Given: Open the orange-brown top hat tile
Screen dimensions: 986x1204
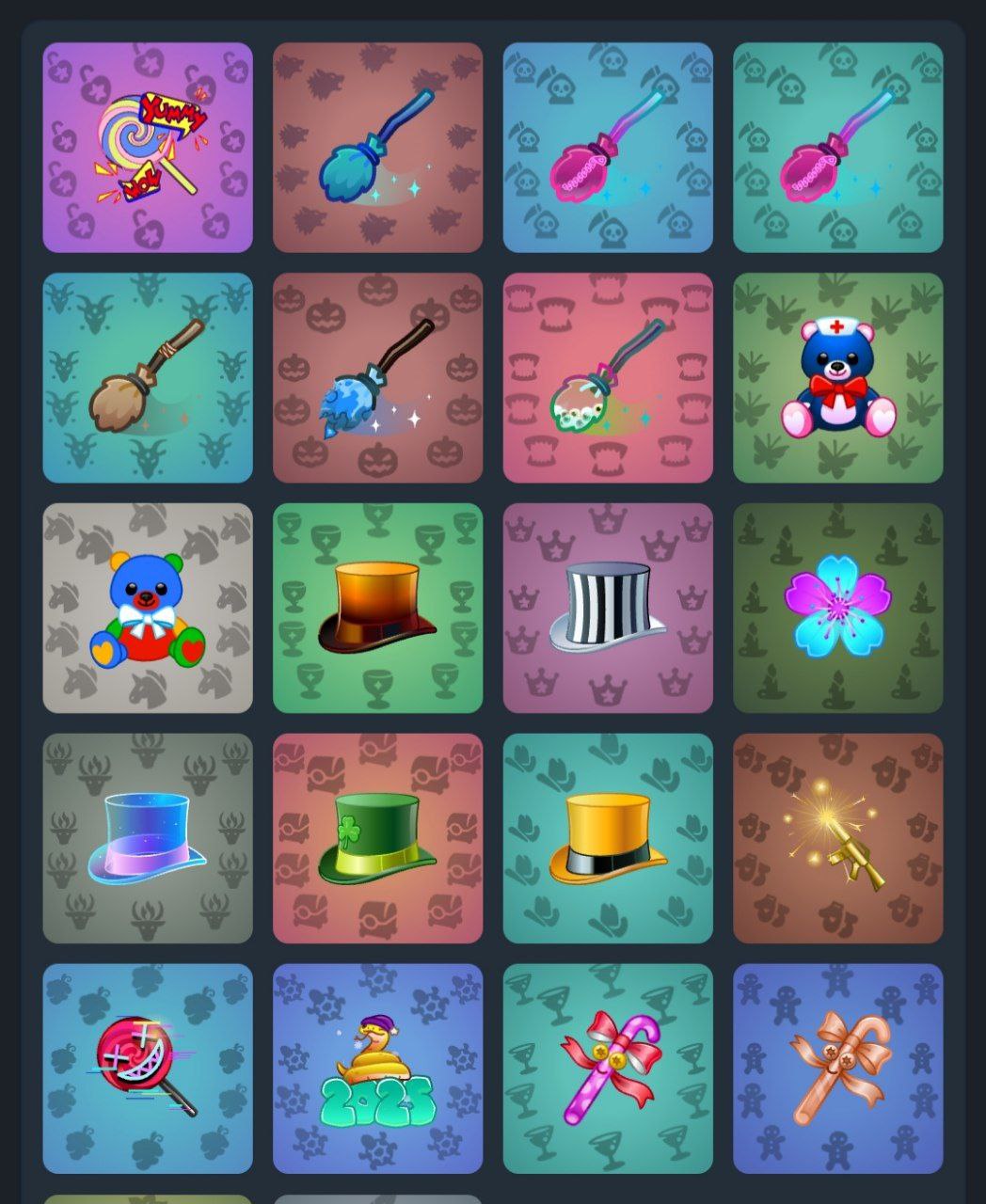Looking at the screenshot, I should pyautogui.click(x=377, y=609).
